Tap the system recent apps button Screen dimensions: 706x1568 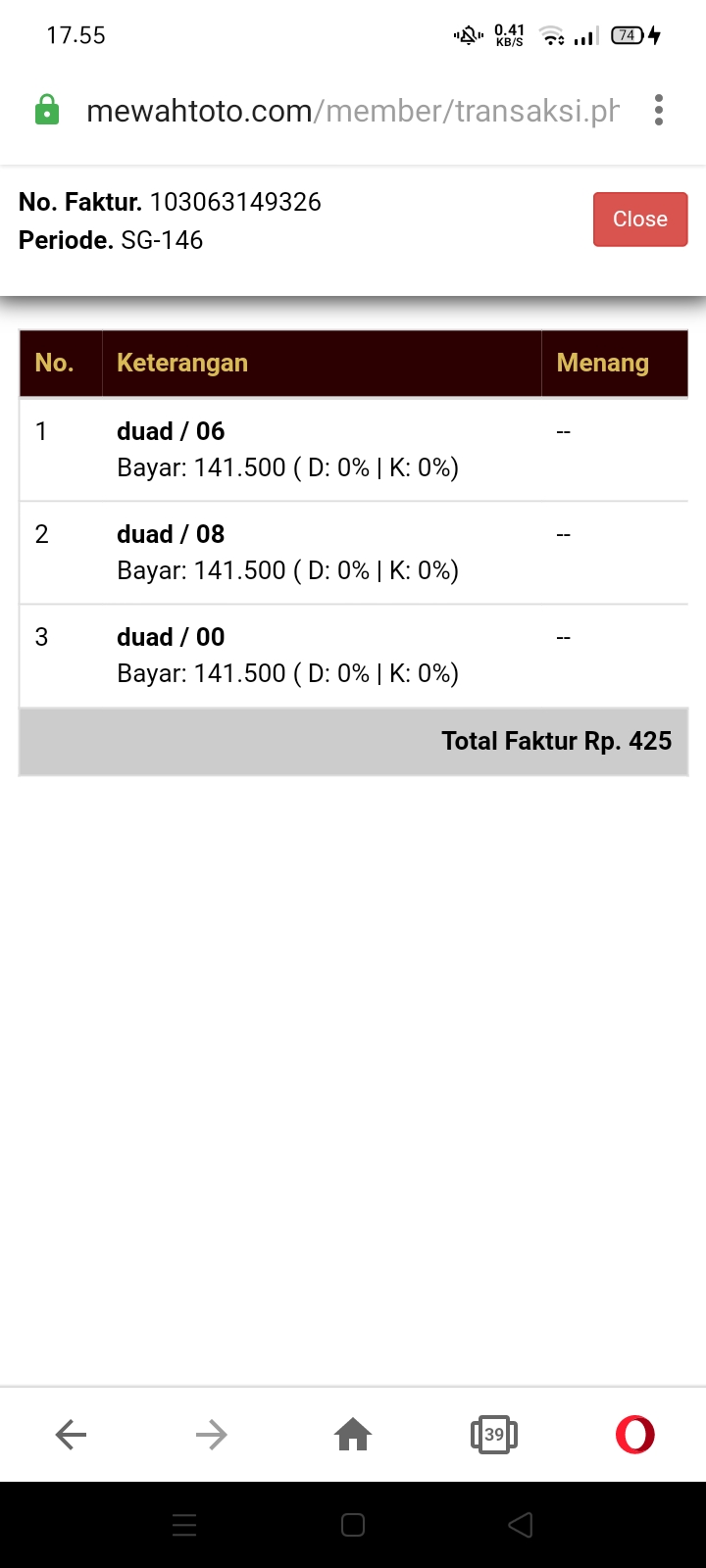pos(184,1525)
